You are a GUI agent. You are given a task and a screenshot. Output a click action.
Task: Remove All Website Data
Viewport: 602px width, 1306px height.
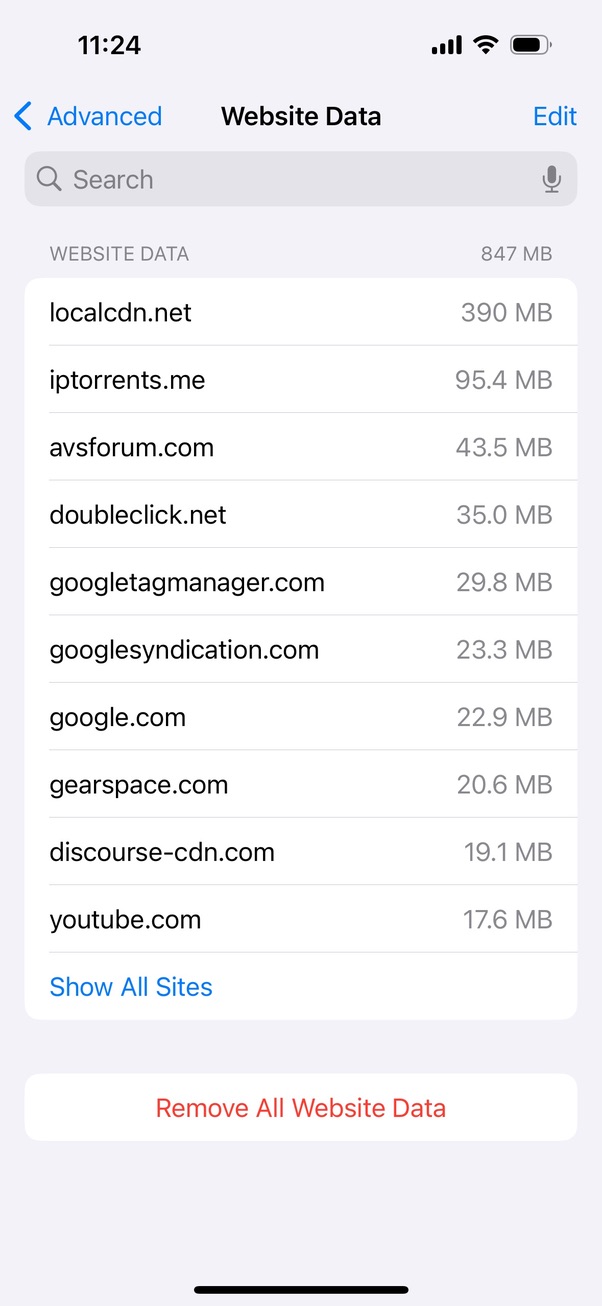301,1108
